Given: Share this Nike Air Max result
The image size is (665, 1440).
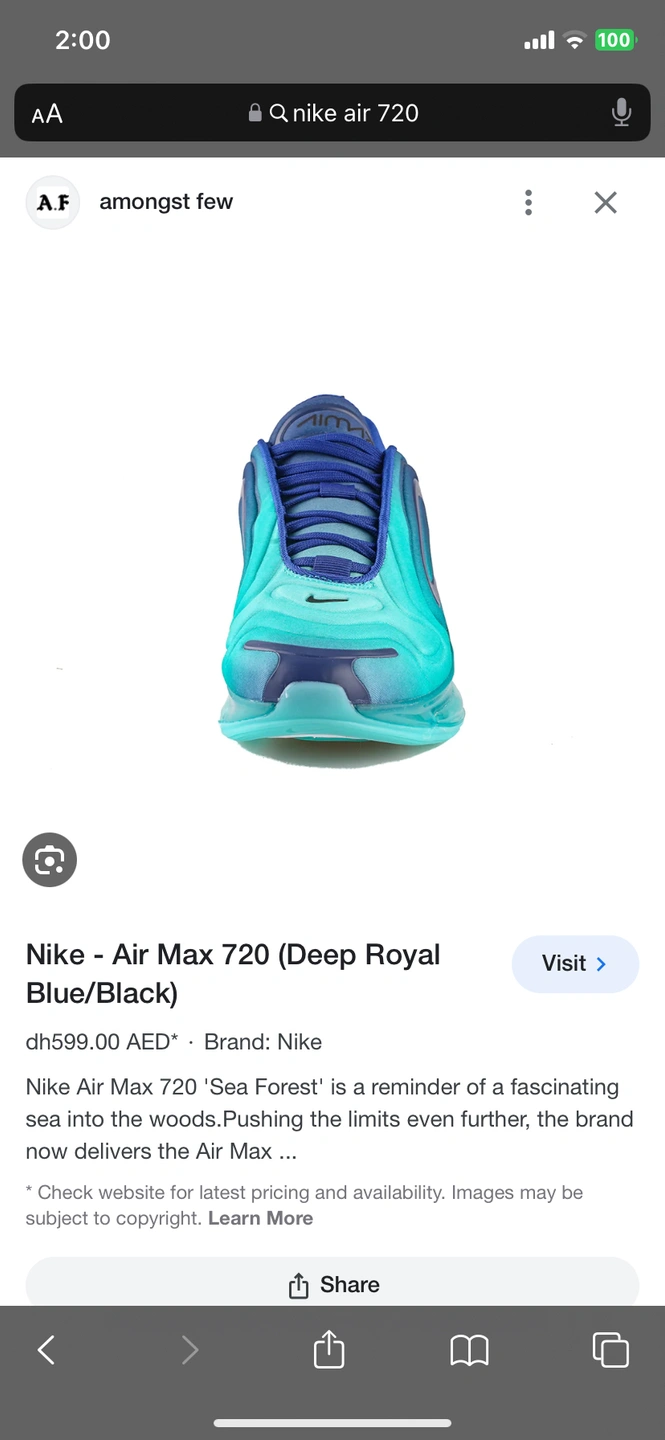Looking at the screenshot, I should pos(332,1285).
